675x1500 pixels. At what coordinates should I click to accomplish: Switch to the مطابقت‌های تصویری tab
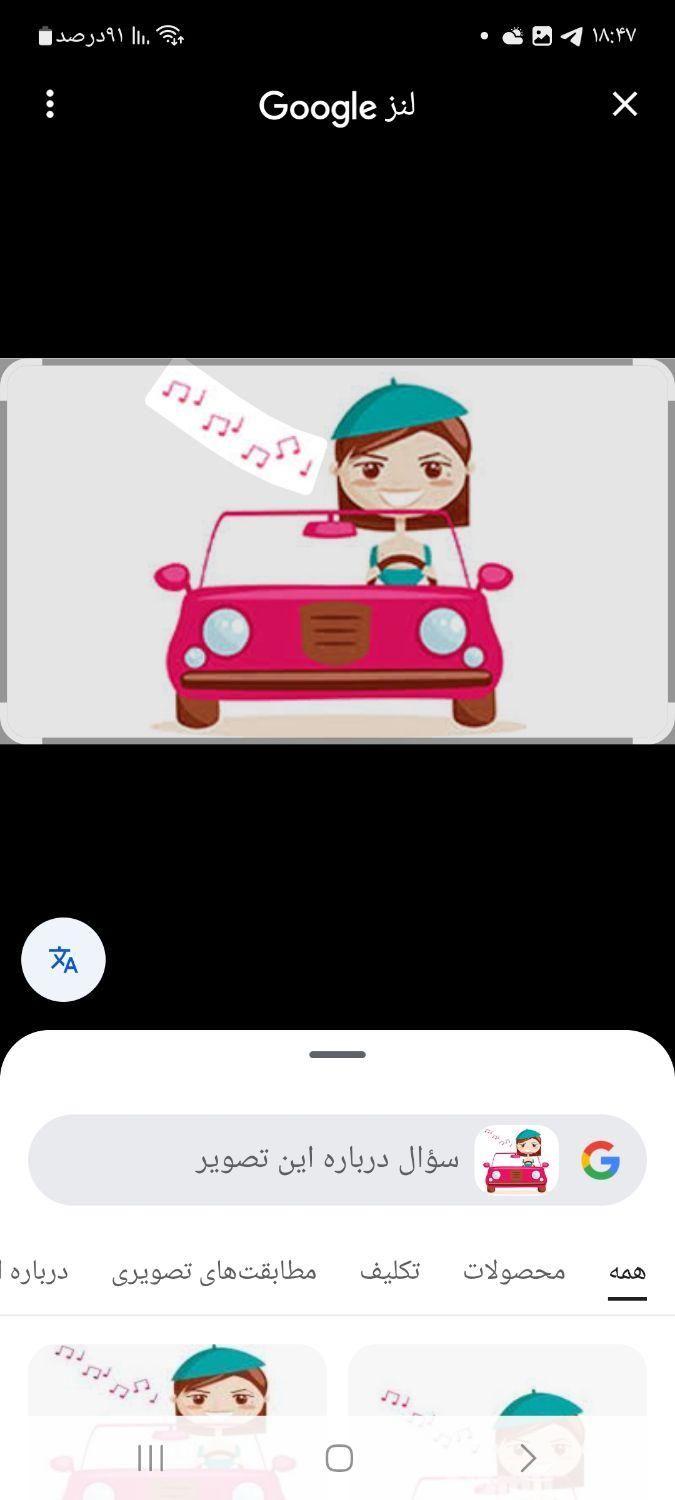click(x=214, y=1272)
